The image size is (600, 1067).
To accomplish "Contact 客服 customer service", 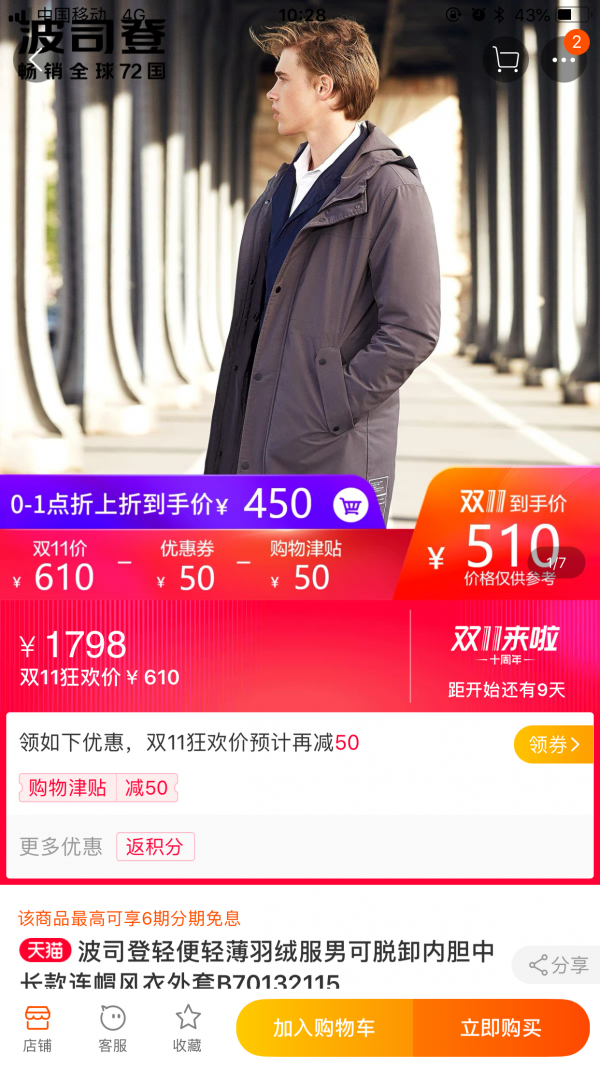I will pos(112,1029).
